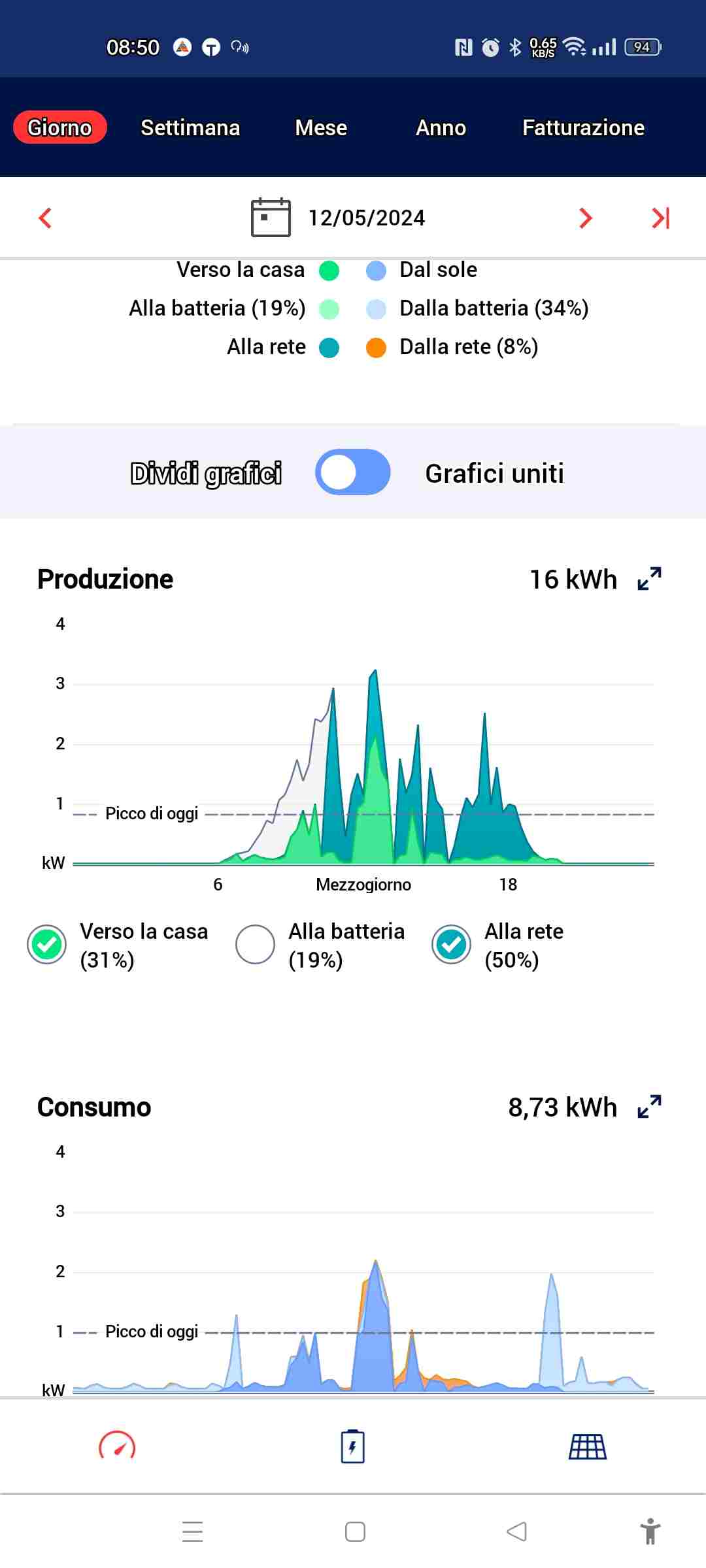Image resolution: width=706 pixels, height=1568 pixels.
Task: Open the Anno view
Action: (441, 127)
